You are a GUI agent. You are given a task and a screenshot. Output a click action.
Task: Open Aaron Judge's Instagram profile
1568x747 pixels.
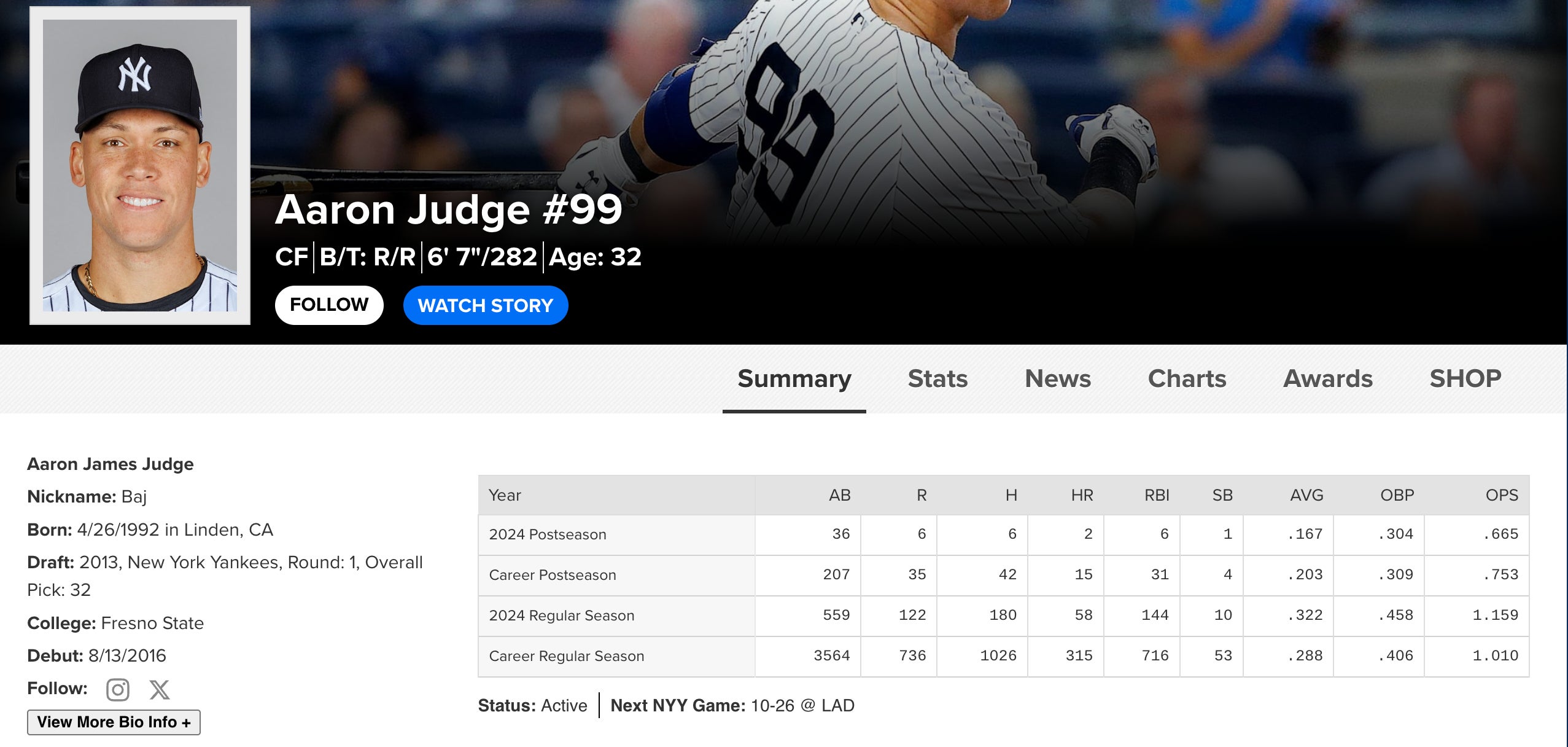(x=118, y=689)
